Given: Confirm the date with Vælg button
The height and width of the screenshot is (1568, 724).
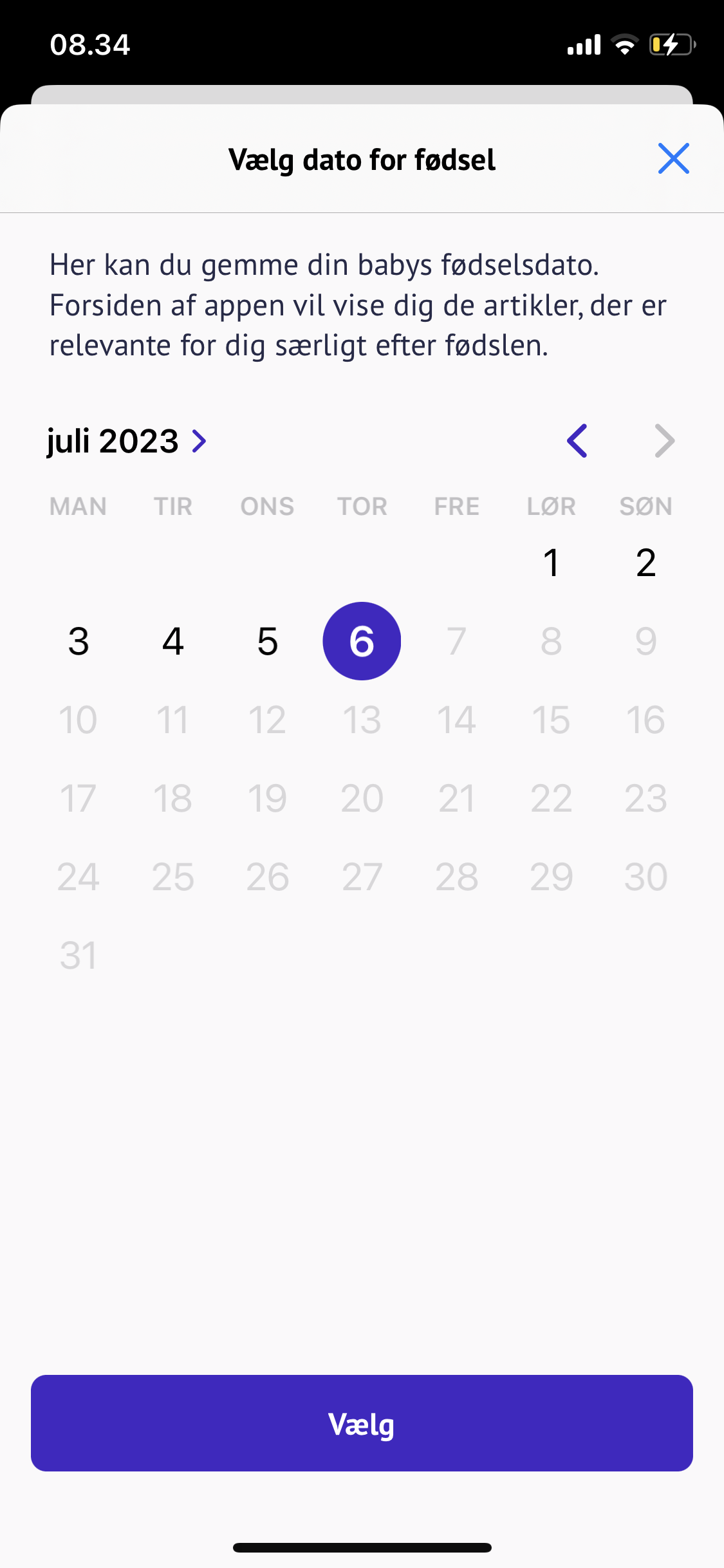Looking at the screenshot, I should pos(362,1423).
